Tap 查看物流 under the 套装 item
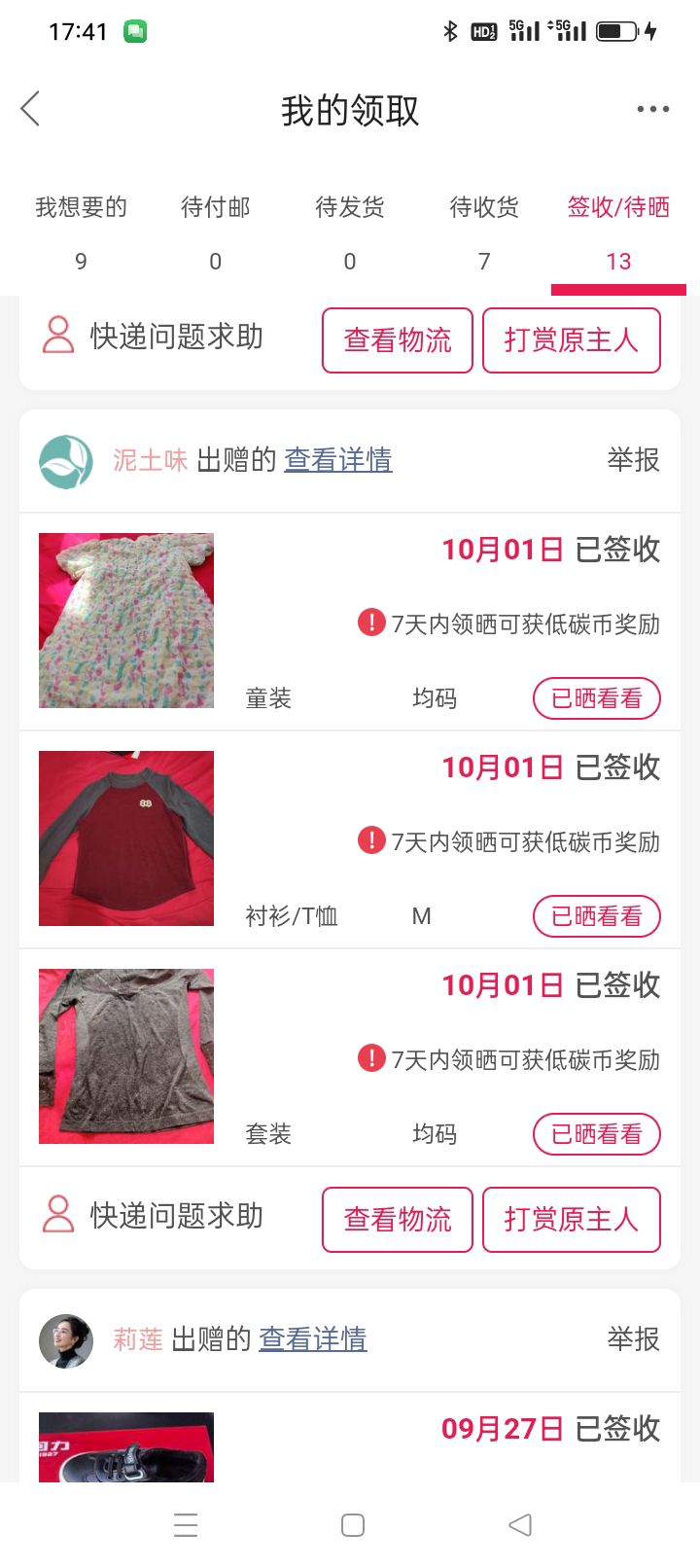 point(397,1219)
